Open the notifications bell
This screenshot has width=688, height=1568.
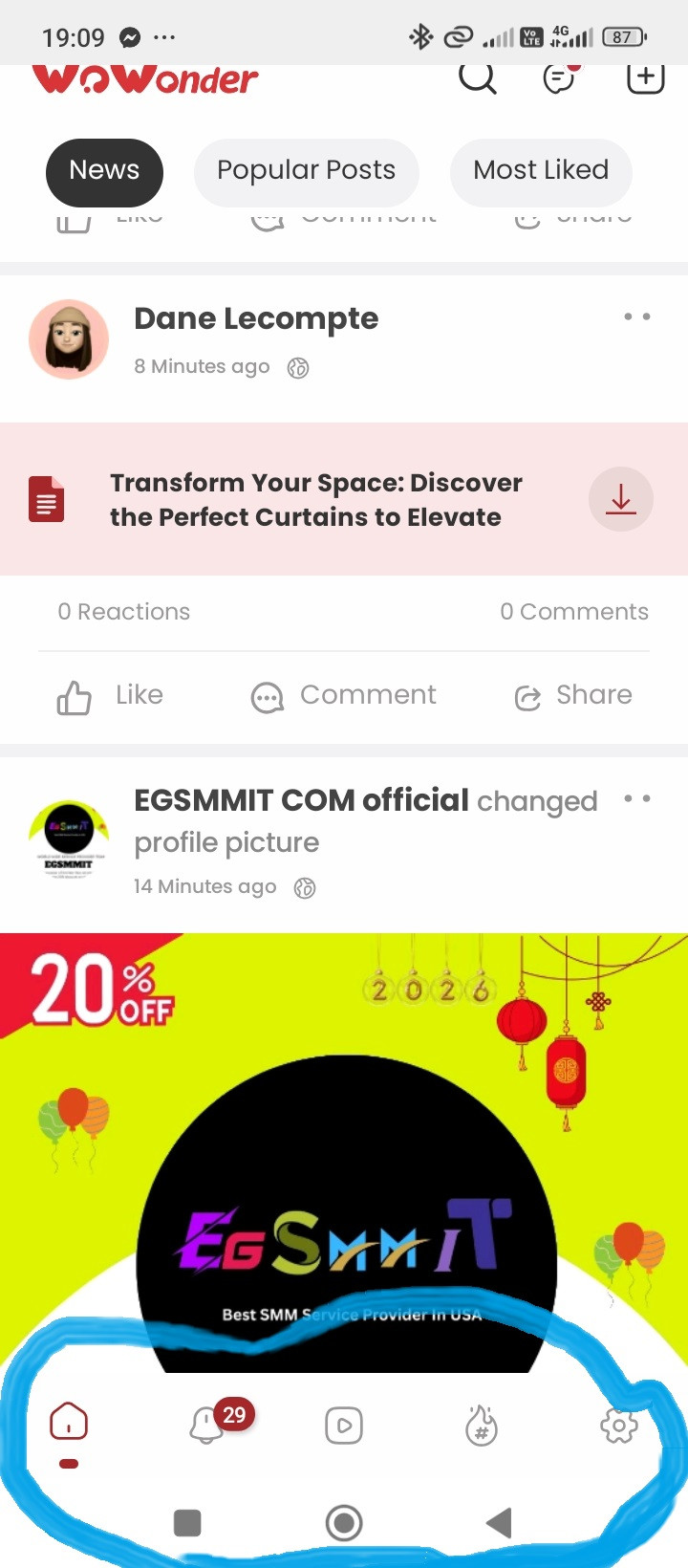207,1426
